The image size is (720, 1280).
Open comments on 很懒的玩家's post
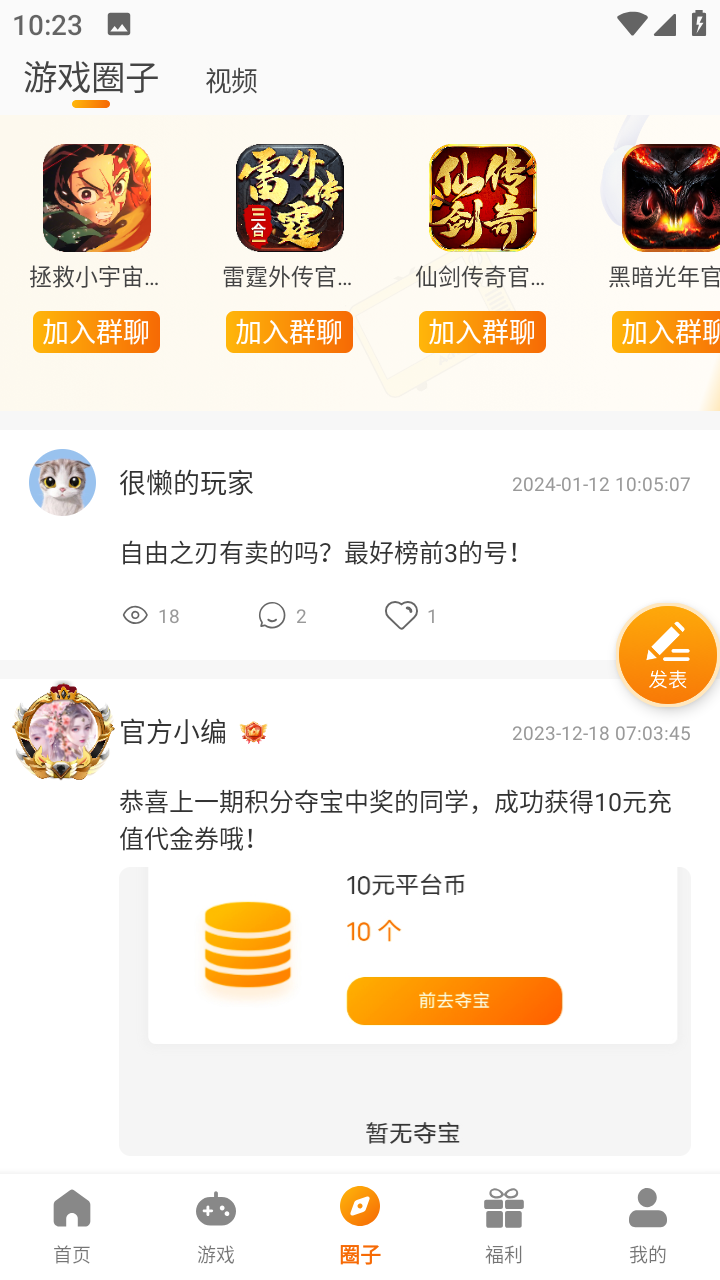272,615
